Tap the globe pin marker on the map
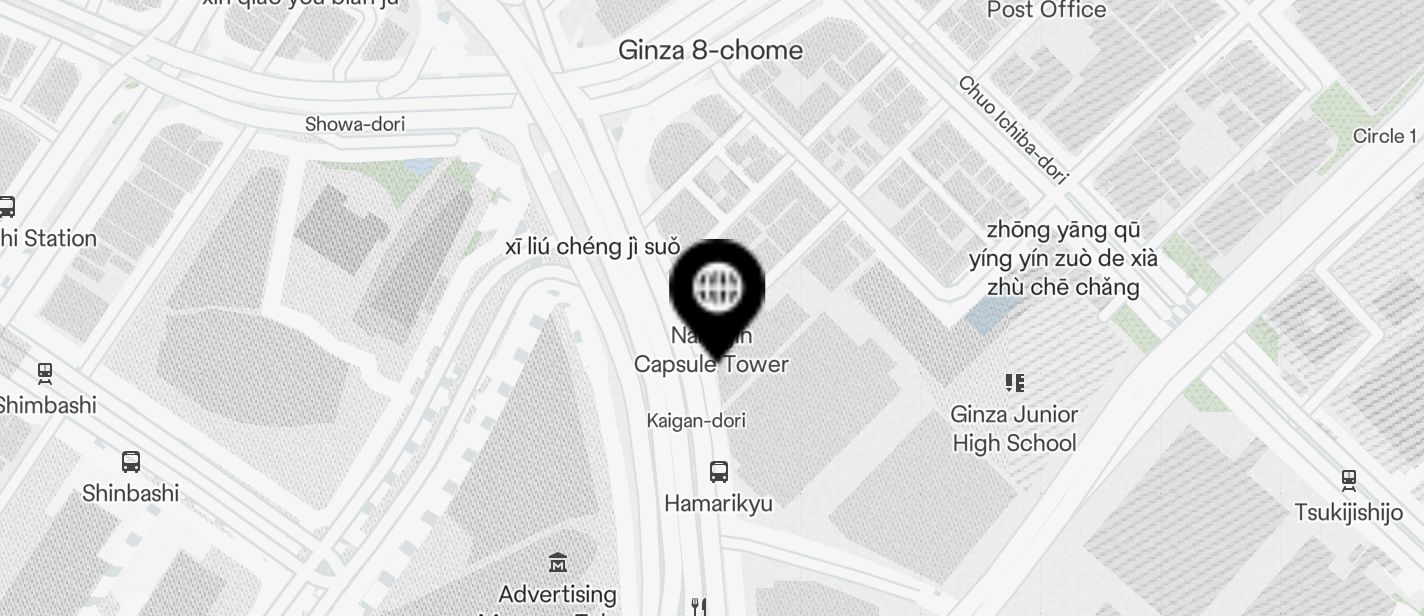This screenshot has width=1424, height=616. (716, 289)
